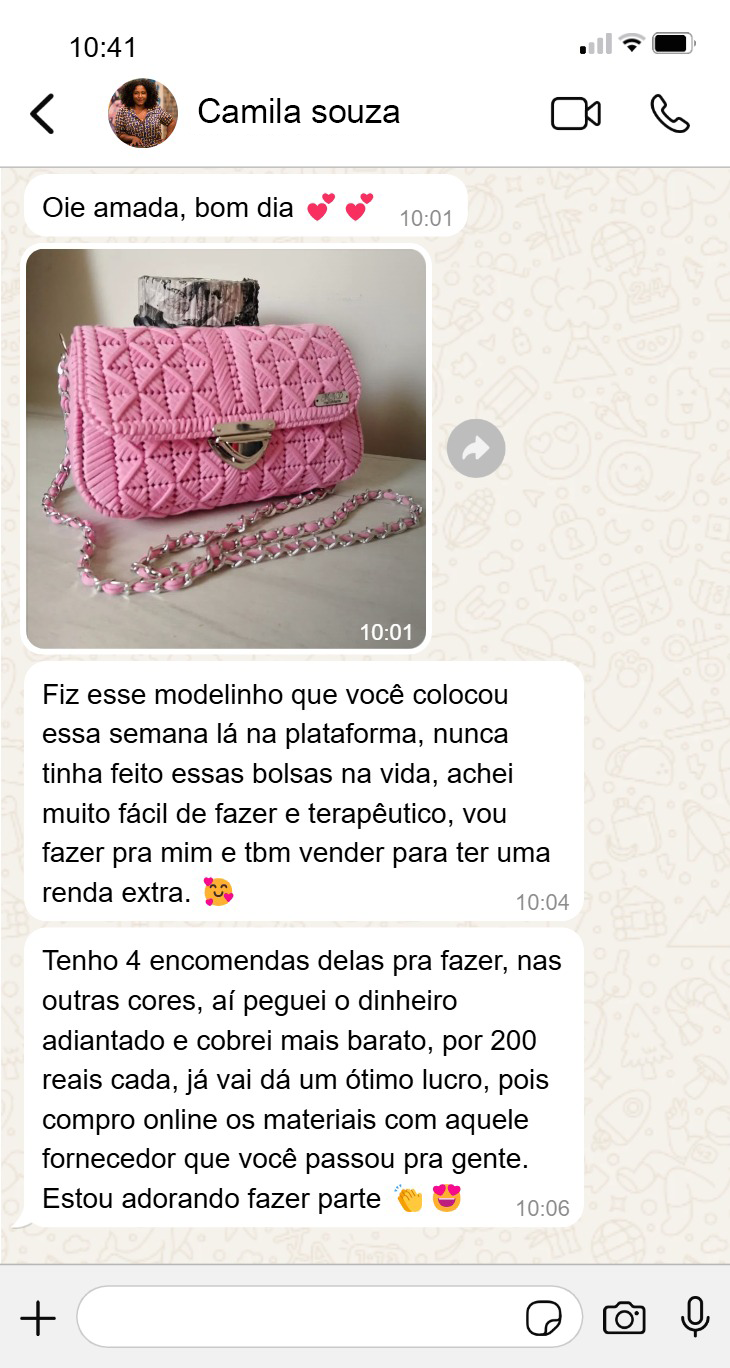
Task: Open the camera to take a photo
Action: click(x=624, y=1318)
